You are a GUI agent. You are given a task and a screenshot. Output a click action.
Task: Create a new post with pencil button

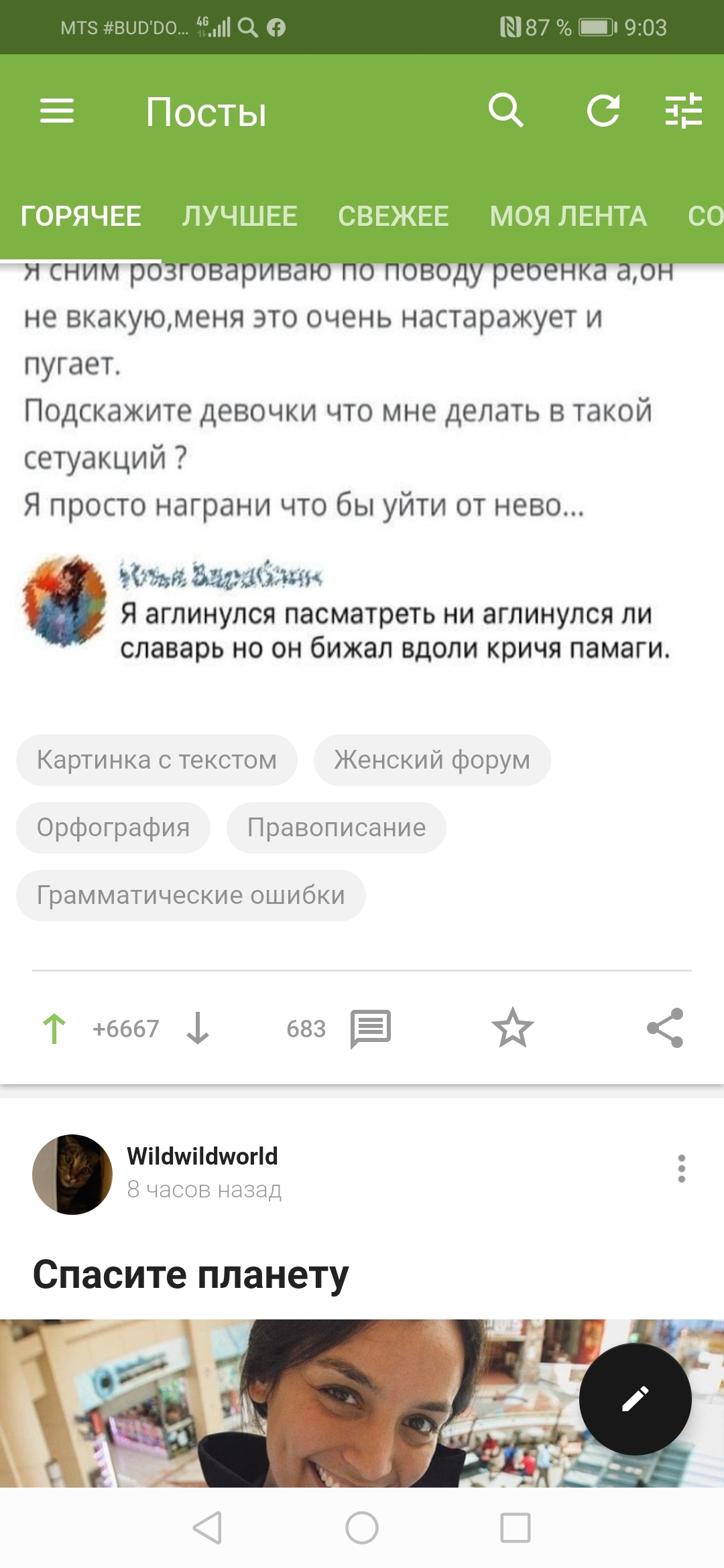(x=635, y=1399)
